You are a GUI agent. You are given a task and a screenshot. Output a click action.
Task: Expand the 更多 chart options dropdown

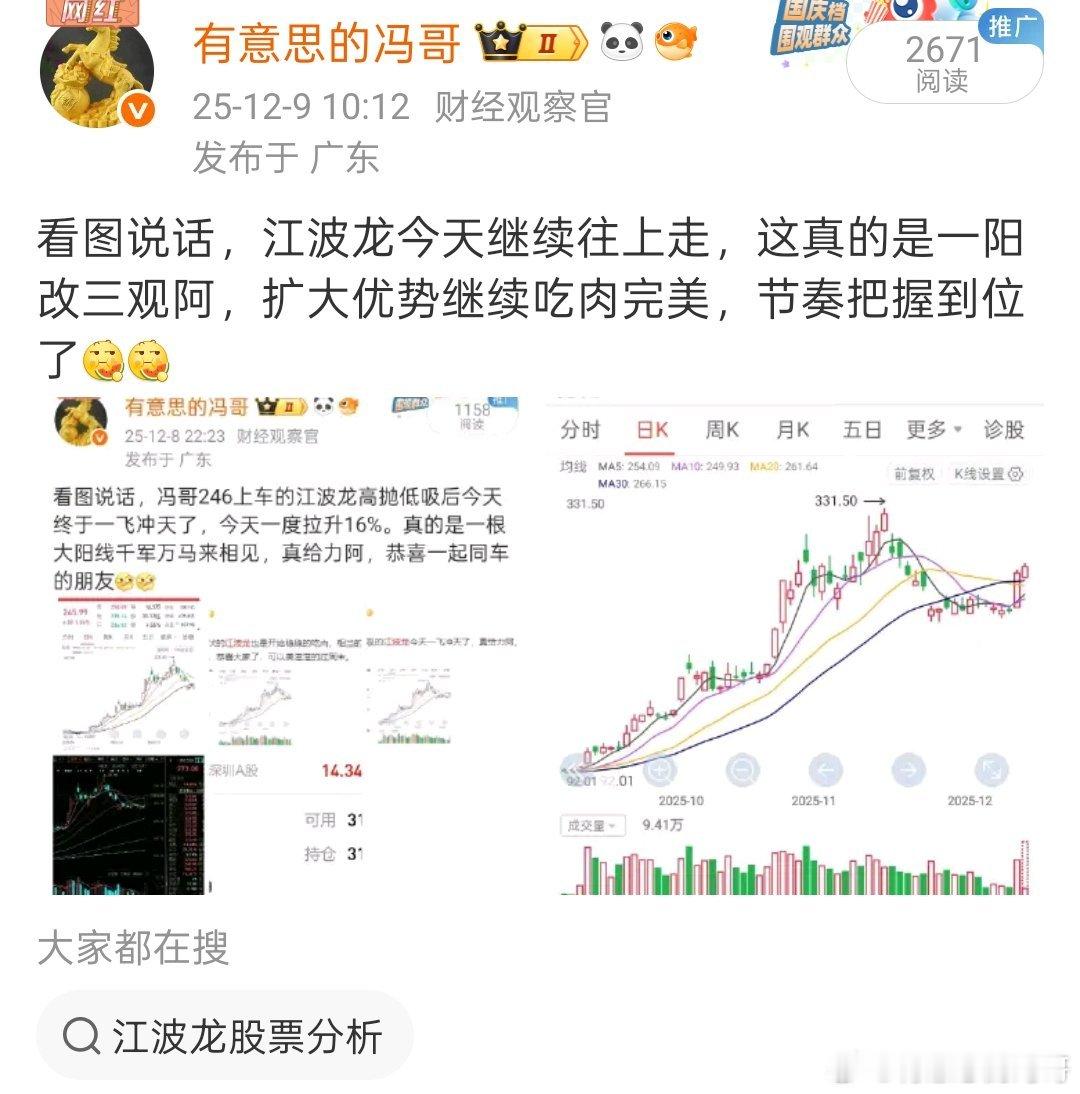[932, 430]
